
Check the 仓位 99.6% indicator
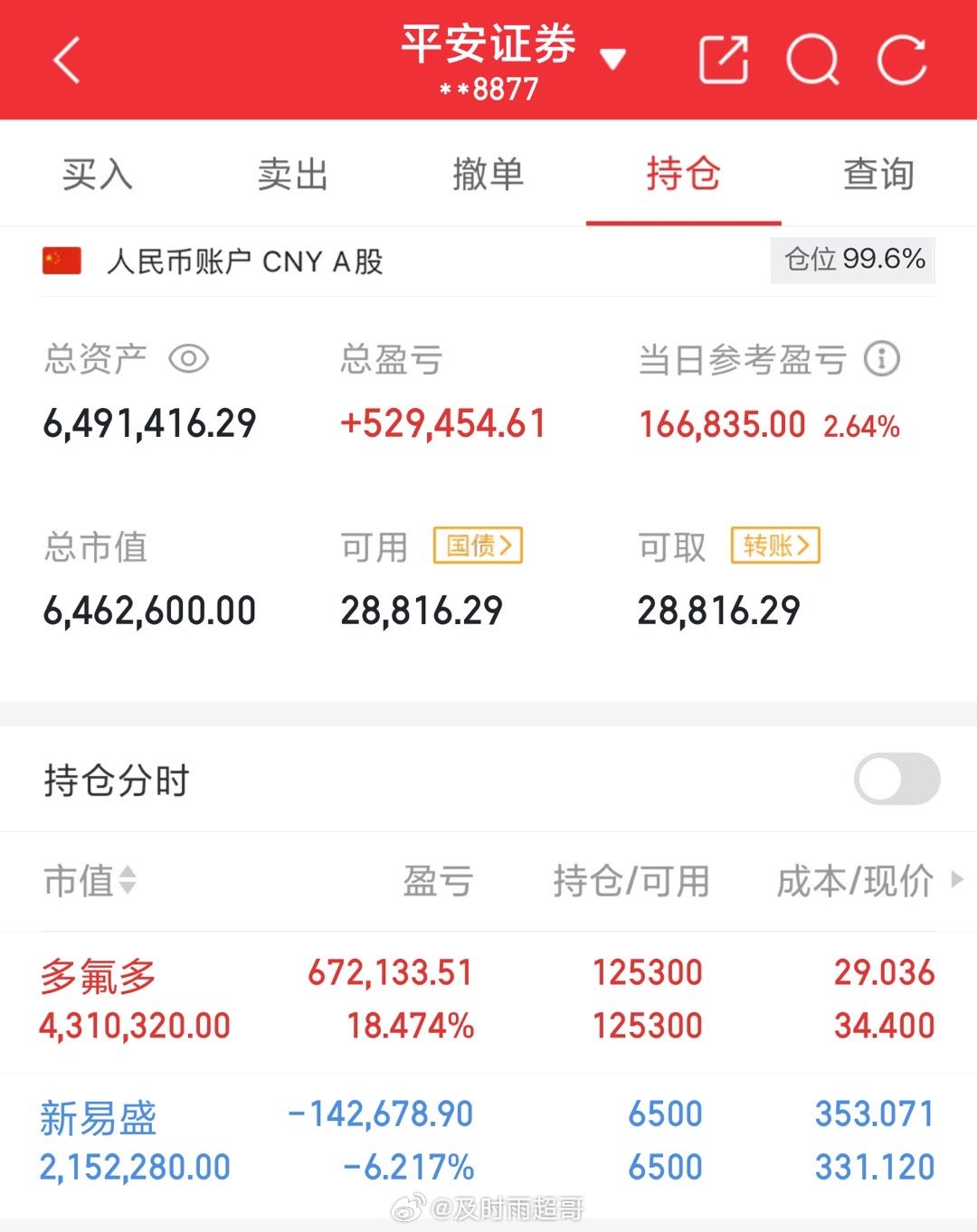[x=851, y=260]
